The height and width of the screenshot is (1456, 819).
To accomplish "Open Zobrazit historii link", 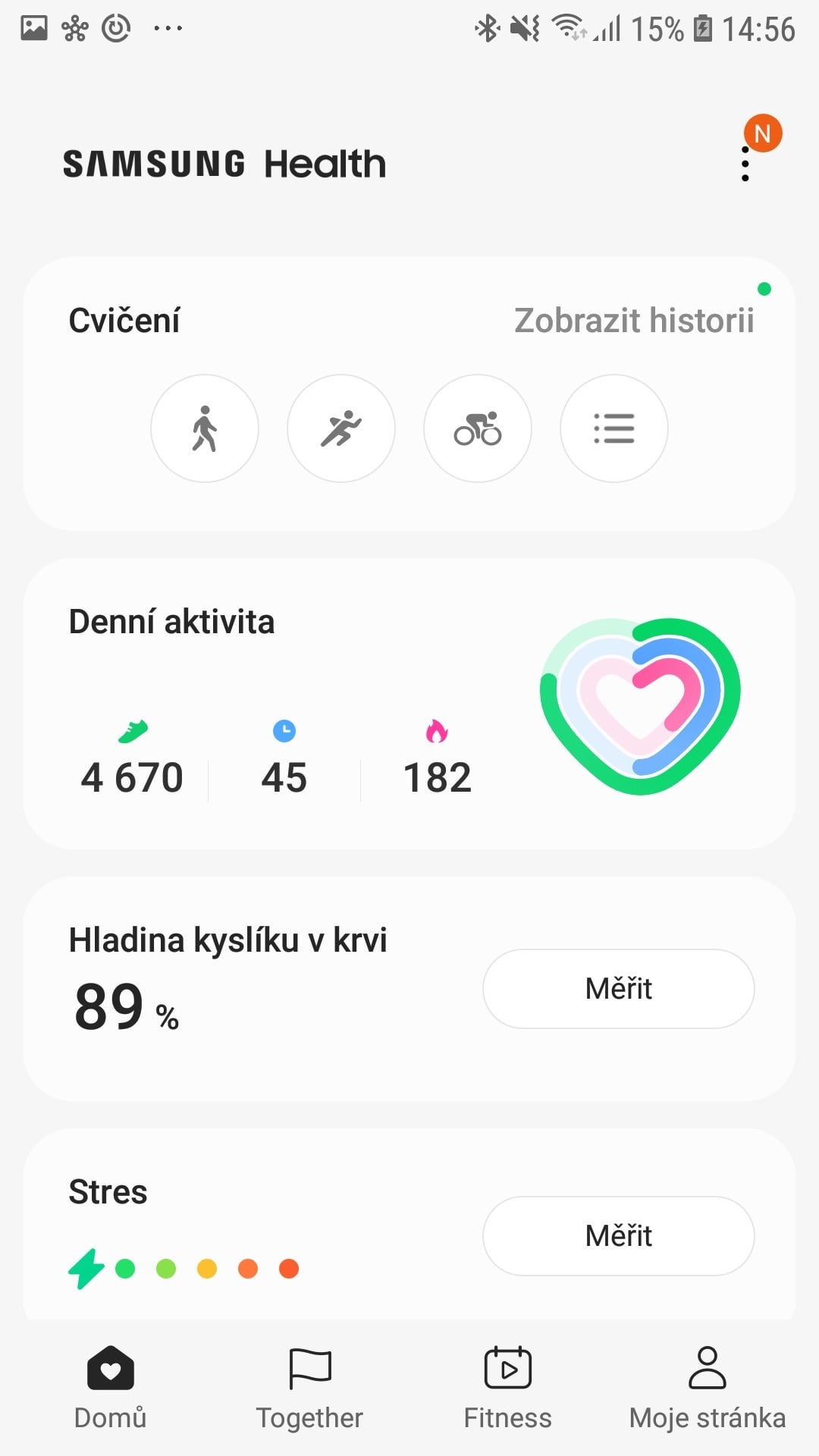I will pos(633,320).
